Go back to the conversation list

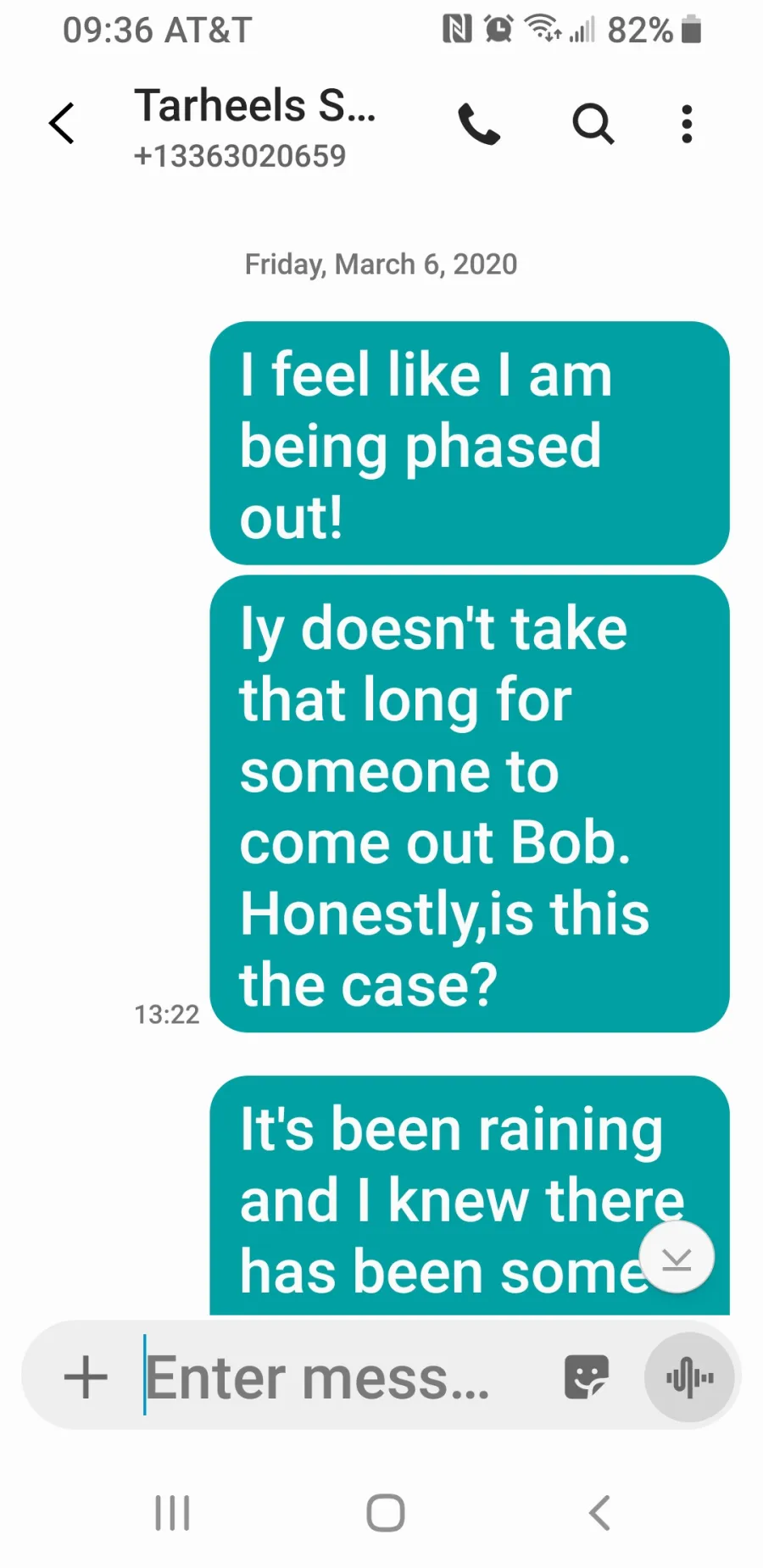[x=62, y=124]
